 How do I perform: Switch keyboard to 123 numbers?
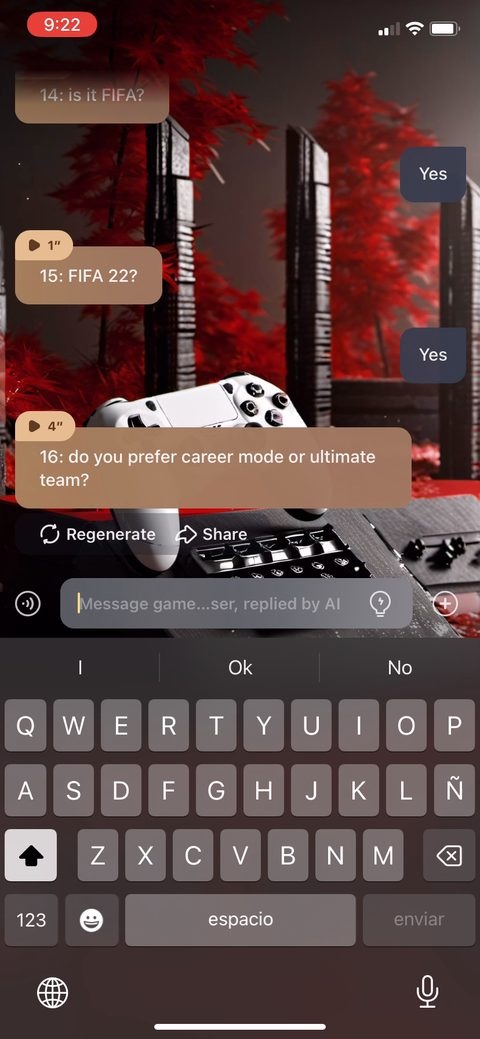[x=31, y=920]
